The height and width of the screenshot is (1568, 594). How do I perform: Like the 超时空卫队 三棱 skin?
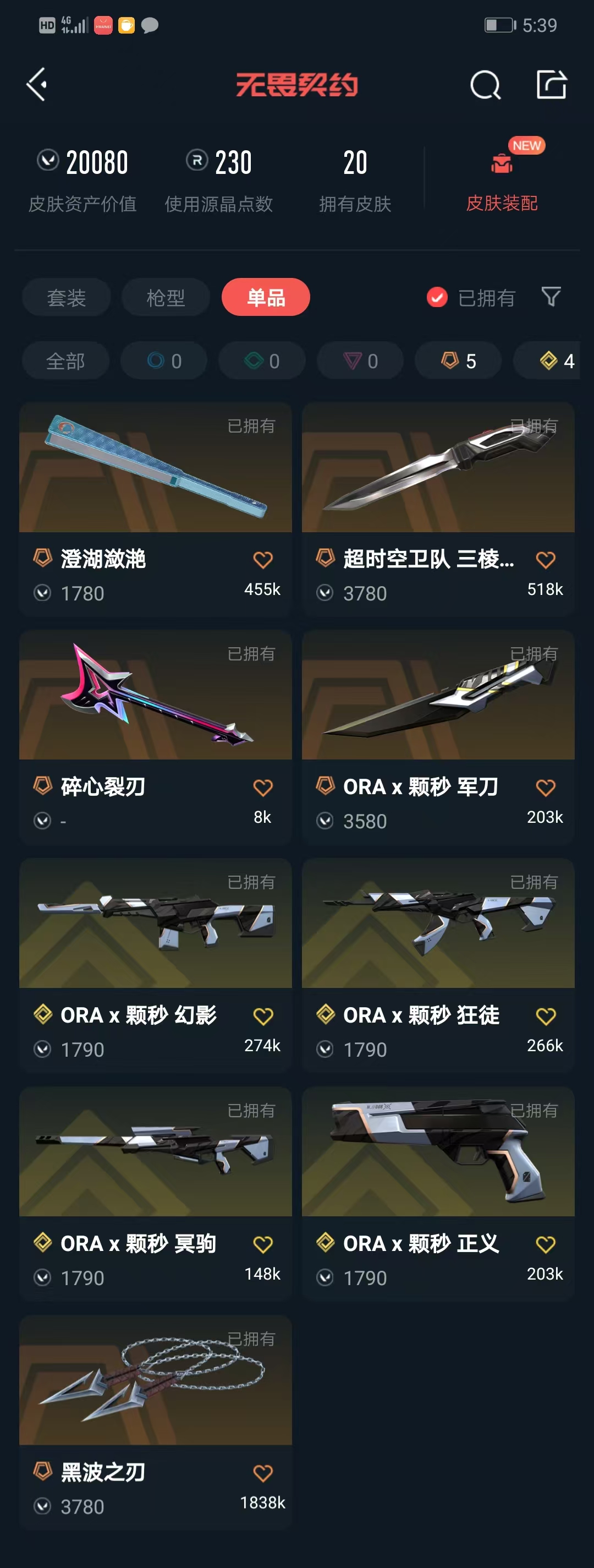544,560
